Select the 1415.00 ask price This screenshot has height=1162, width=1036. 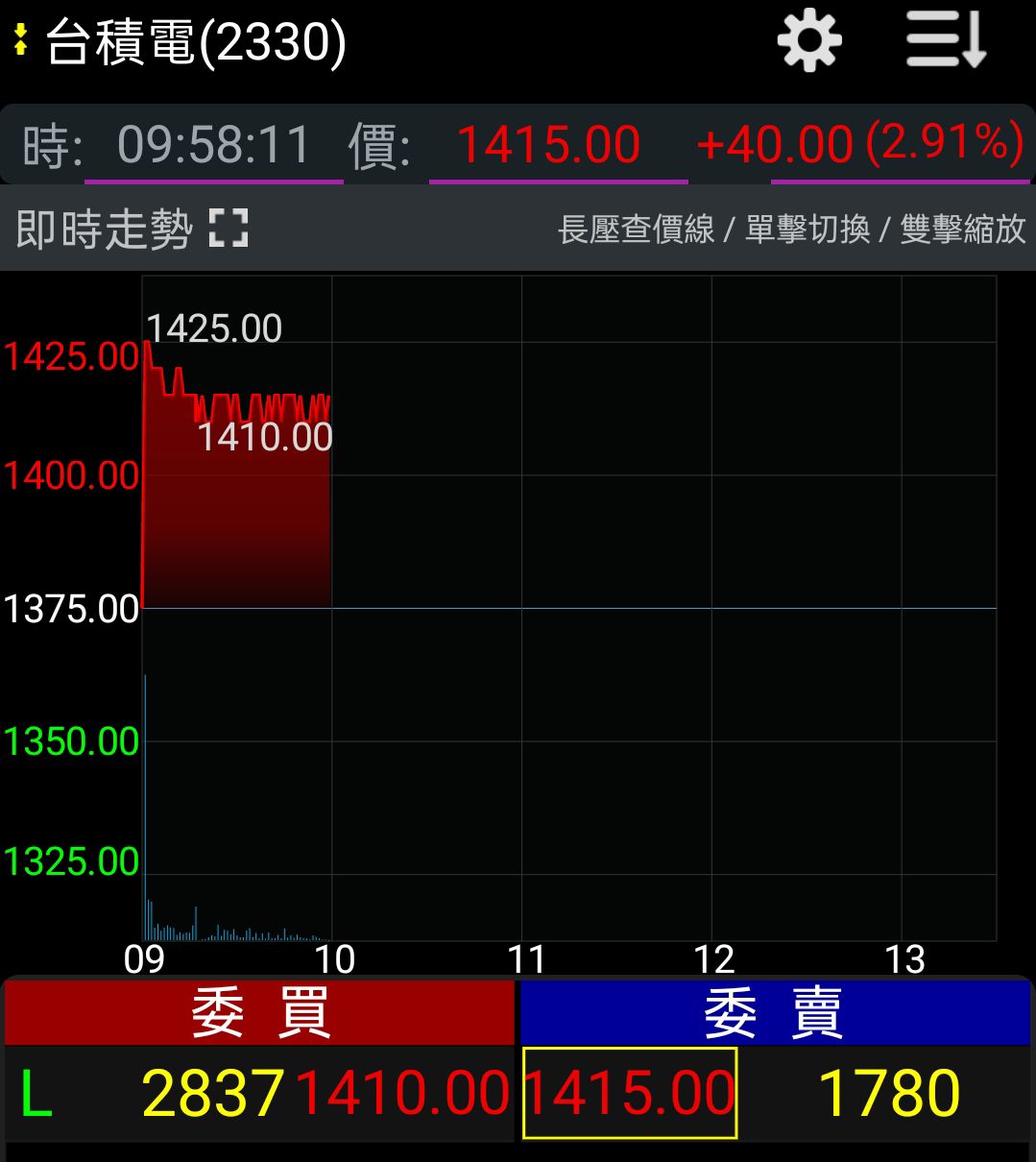[x=630, y=1093]
